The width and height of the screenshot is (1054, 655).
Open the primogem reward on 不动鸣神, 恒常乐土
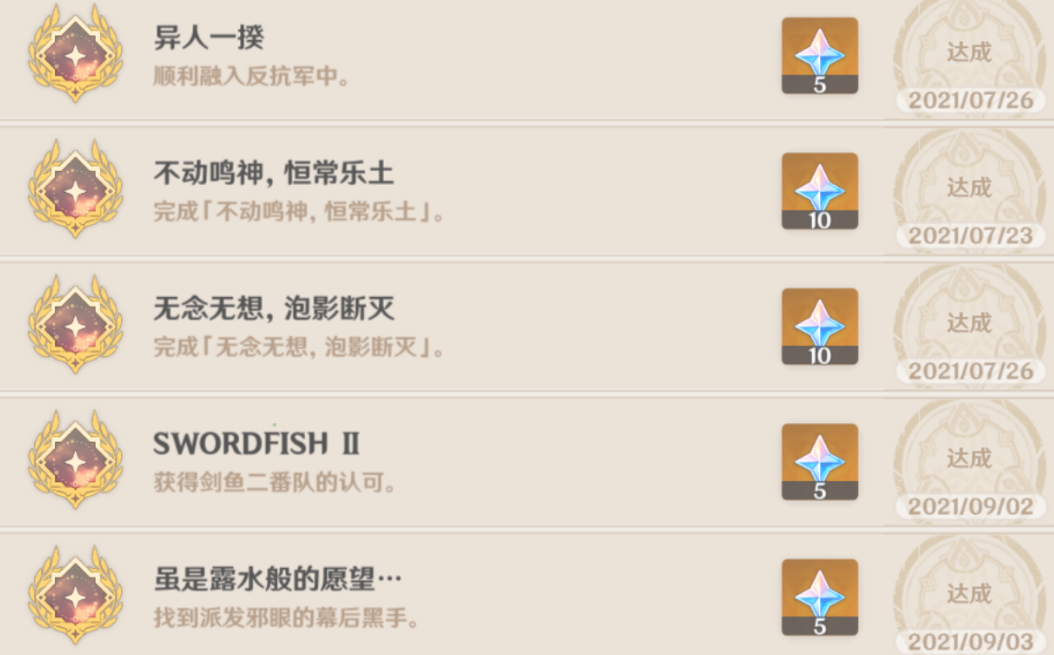point(819,191)
